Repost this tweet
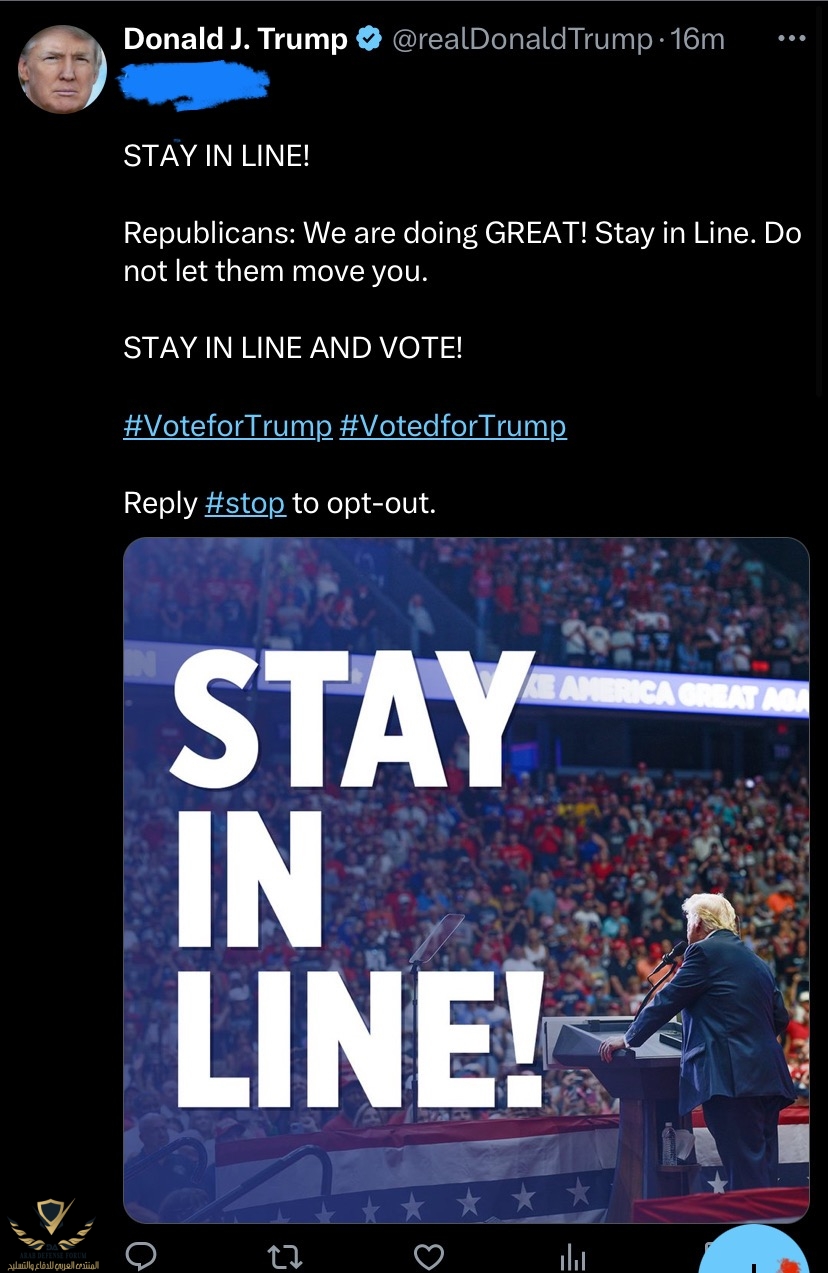 point(285,1256)
